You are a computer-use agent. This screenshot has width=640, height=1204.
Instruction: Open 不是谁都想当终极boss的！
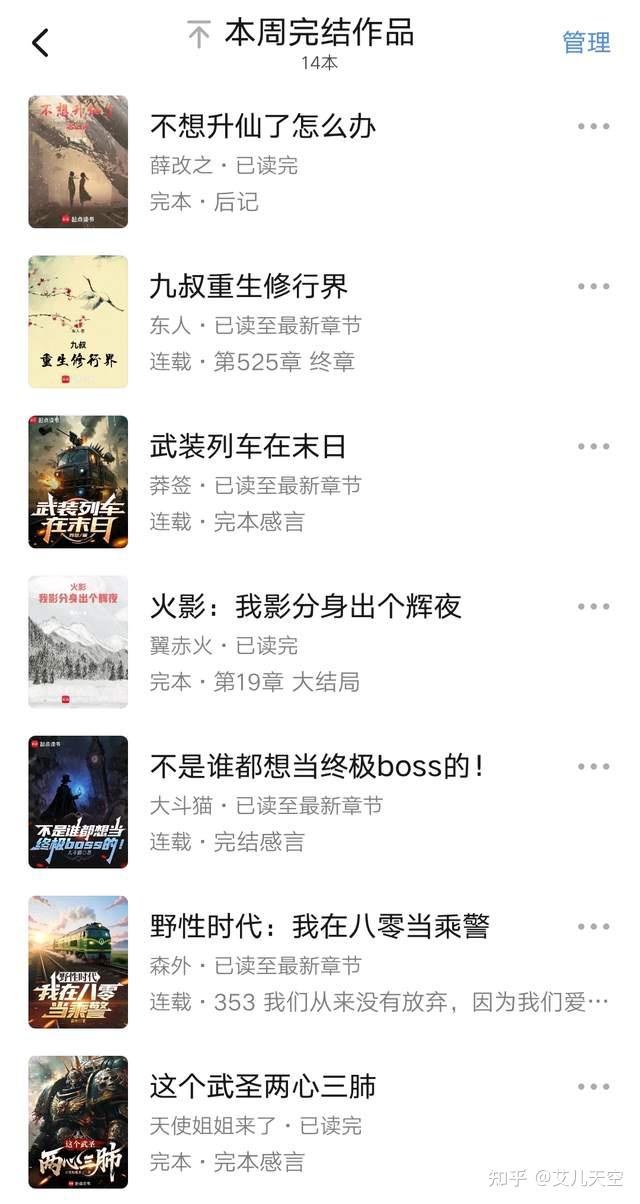(x=320, y=802)
